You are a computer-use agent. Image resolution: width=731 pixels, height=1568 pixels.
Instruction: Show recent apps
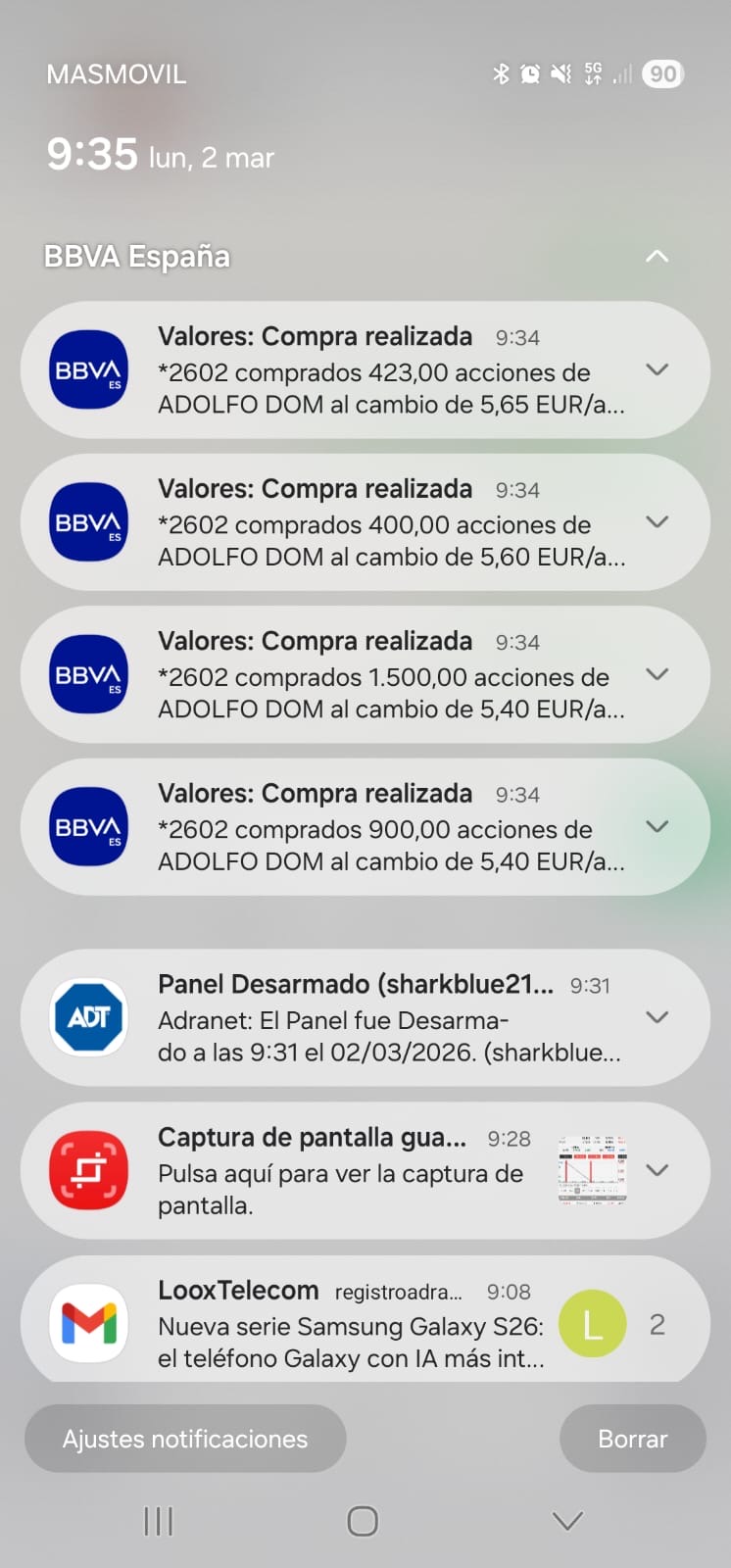159,1521
